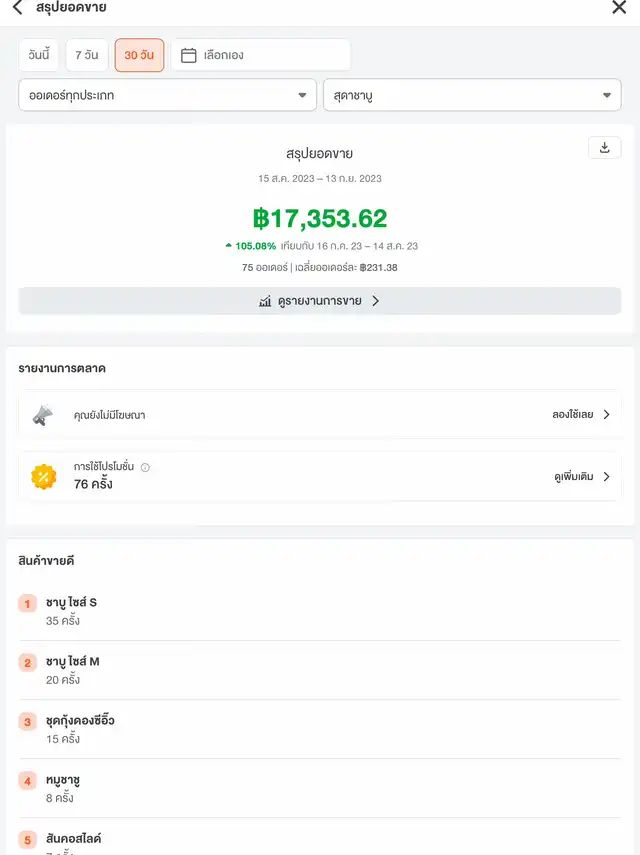Expand the ออเดอร์ทุกประเภท dropdown
The width and height of the screenshot is (640, 855).
[x=167, y=95]
